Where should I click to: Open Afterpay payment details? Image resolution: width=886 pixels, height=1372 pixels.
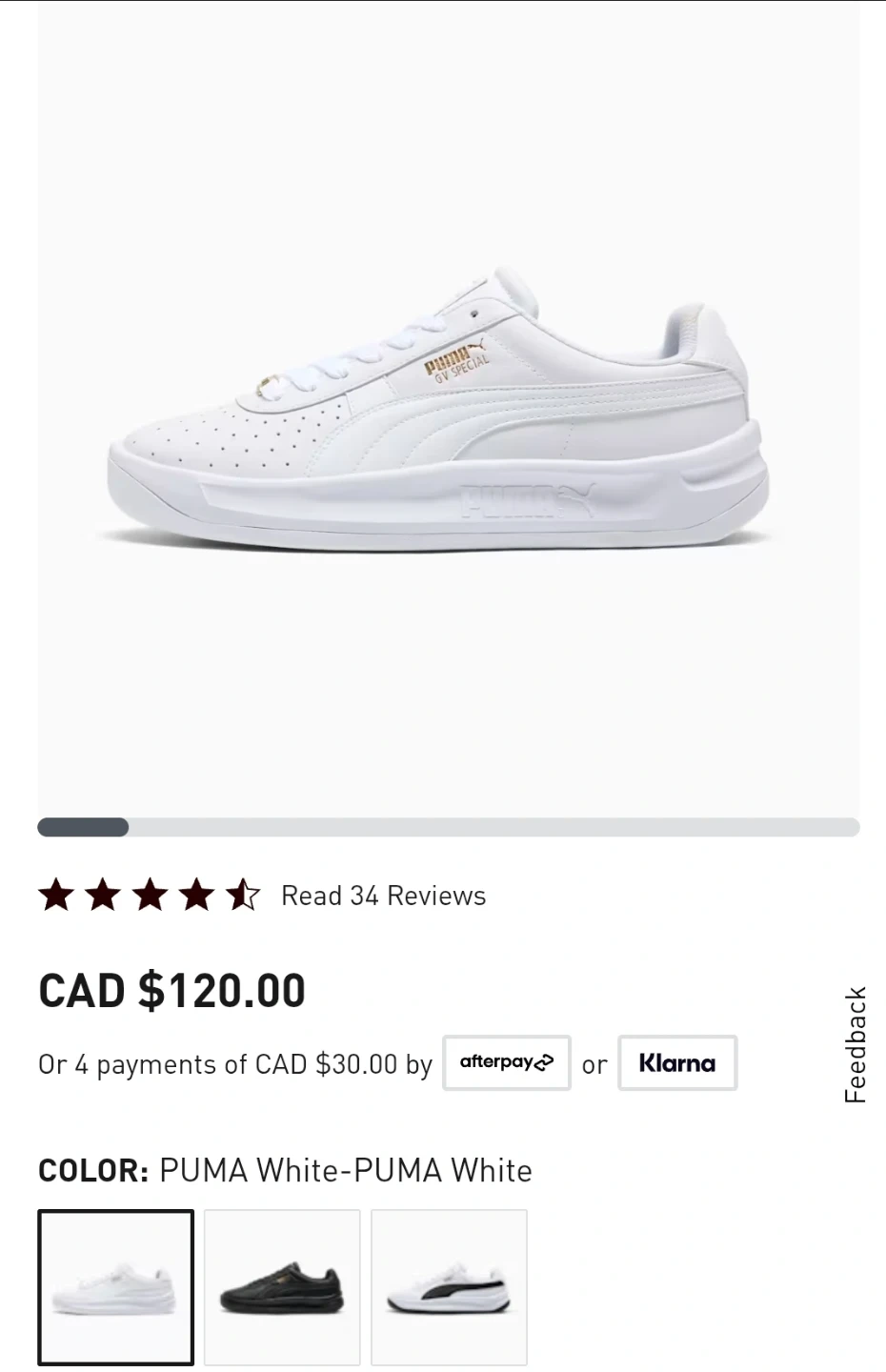point(506,1062)
